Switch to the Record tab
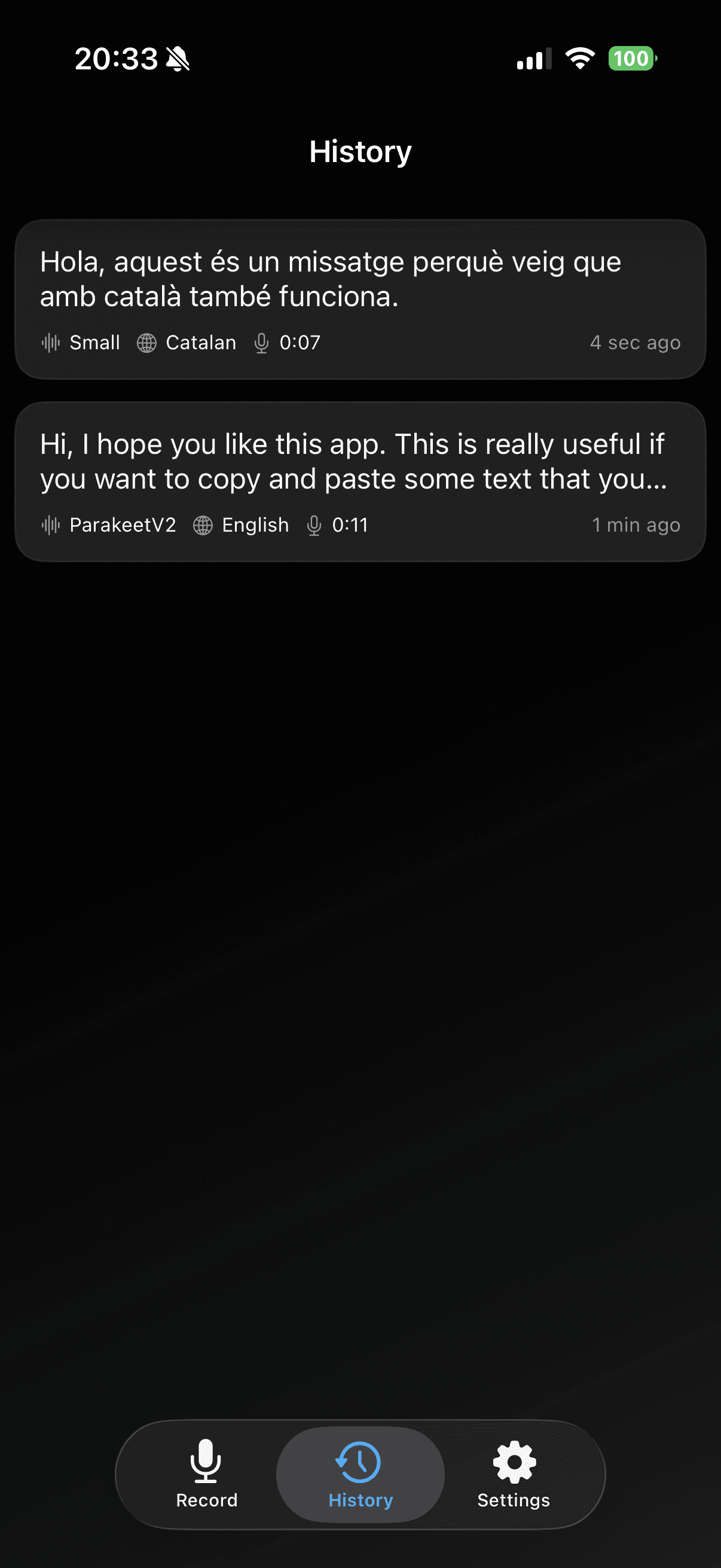 click(x=206, y=1474)
